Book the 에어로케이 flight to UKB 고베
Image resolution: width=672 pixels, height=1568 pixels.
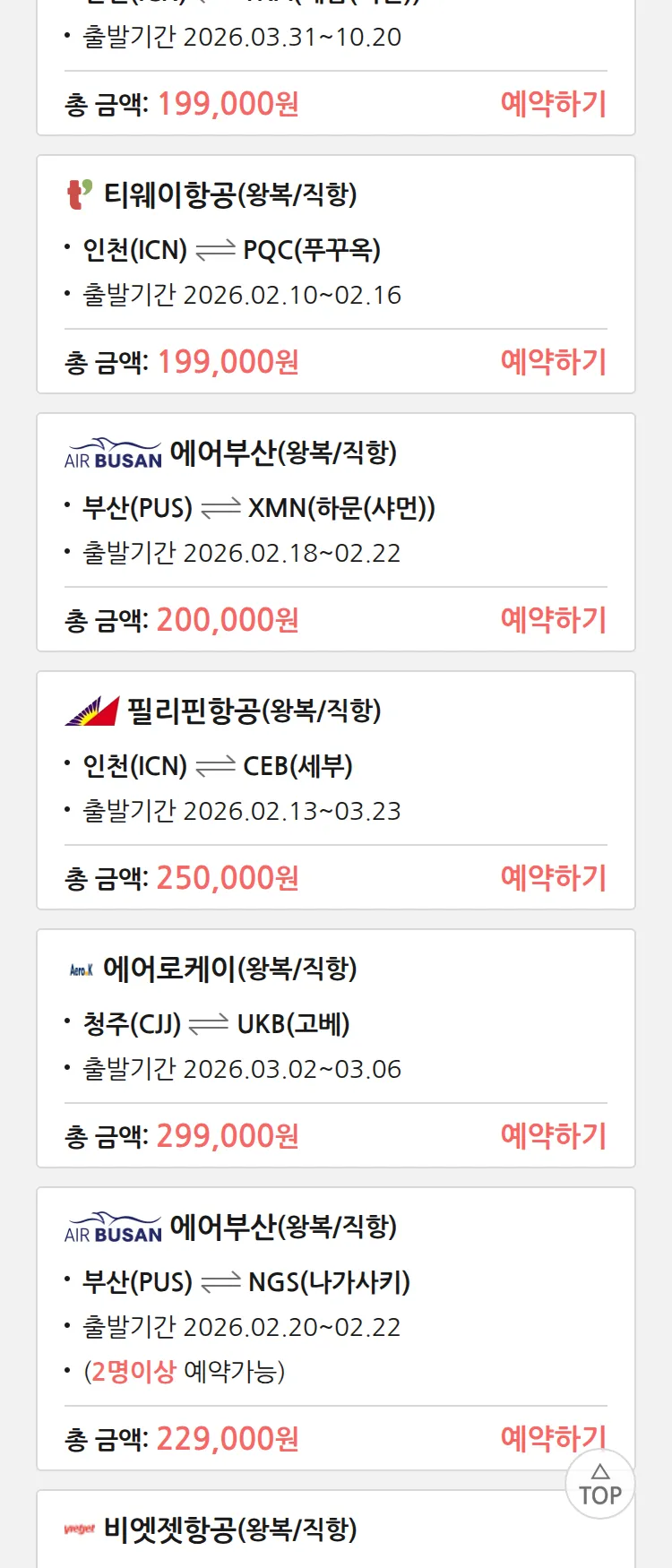pyautogui.click(x=553, y=1136)
